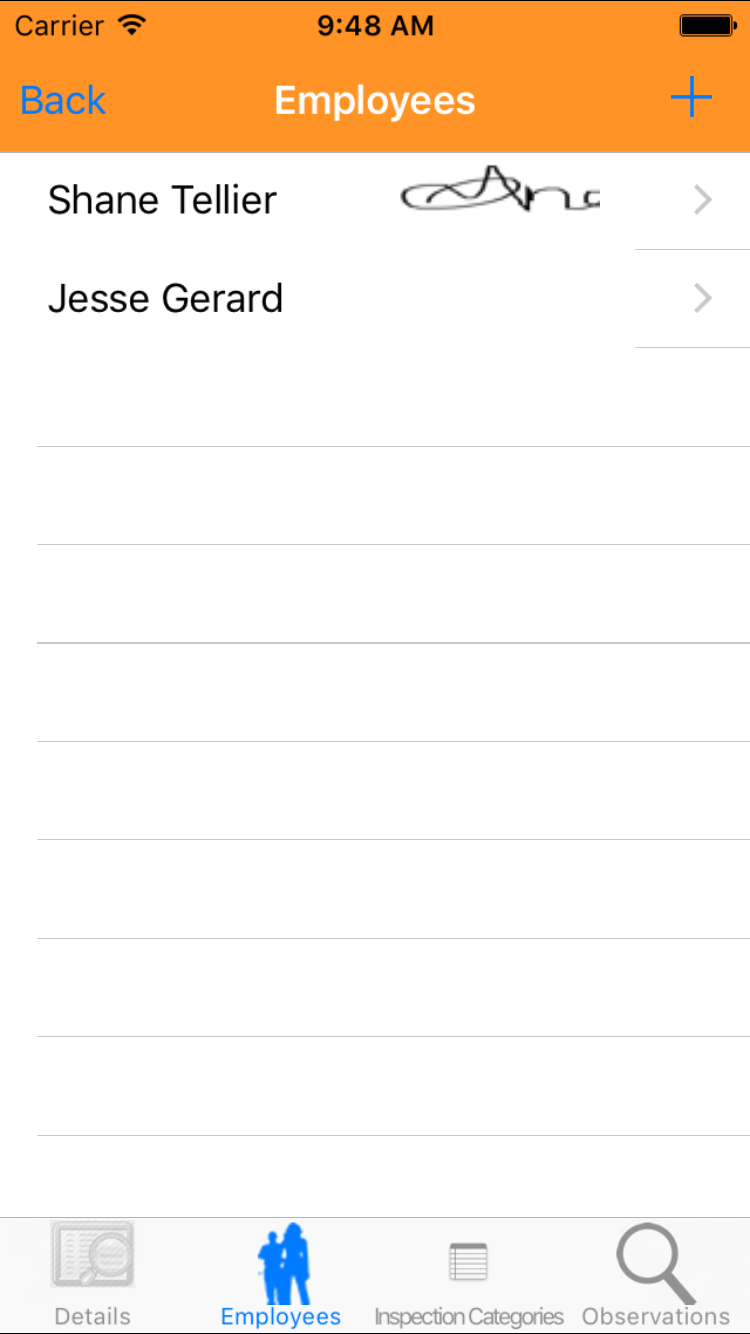Go back to the previous screen
This screenshot has height=1334, width=750.
63,101
